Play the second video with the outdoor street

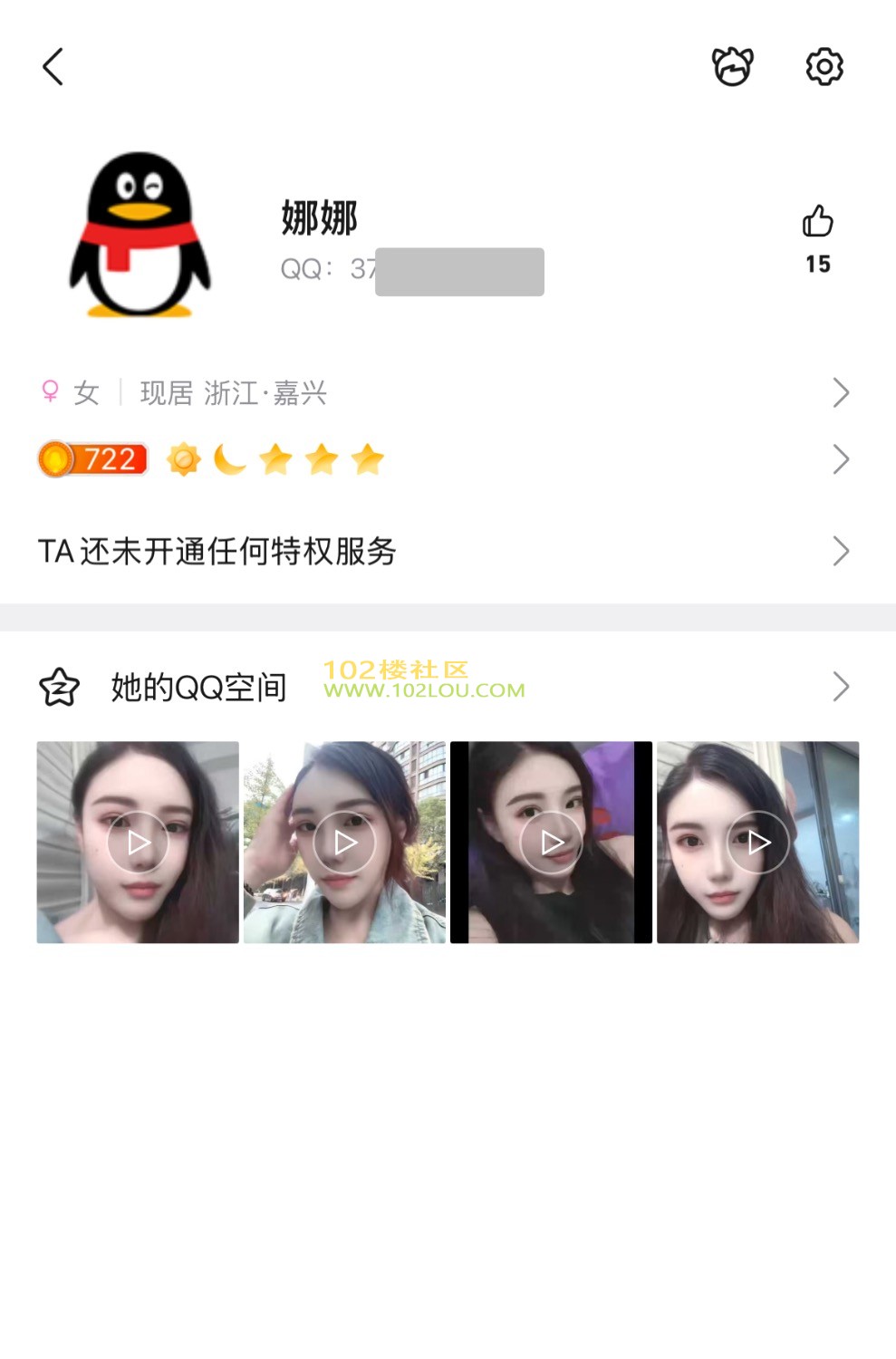344,843
